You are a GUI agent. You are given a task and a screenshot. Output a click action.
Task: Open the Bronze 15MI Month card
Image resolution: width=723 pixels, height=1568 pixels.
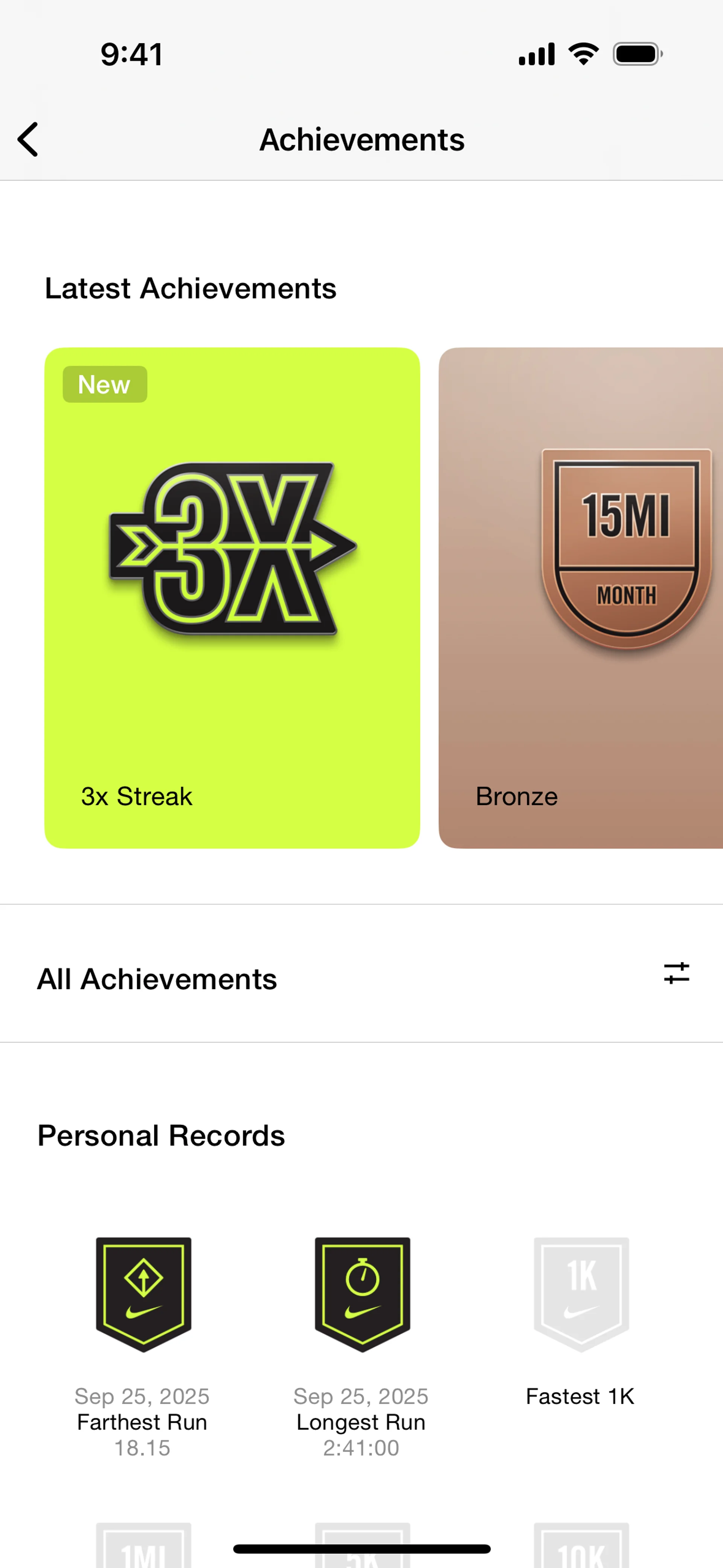tap(581, 598)
